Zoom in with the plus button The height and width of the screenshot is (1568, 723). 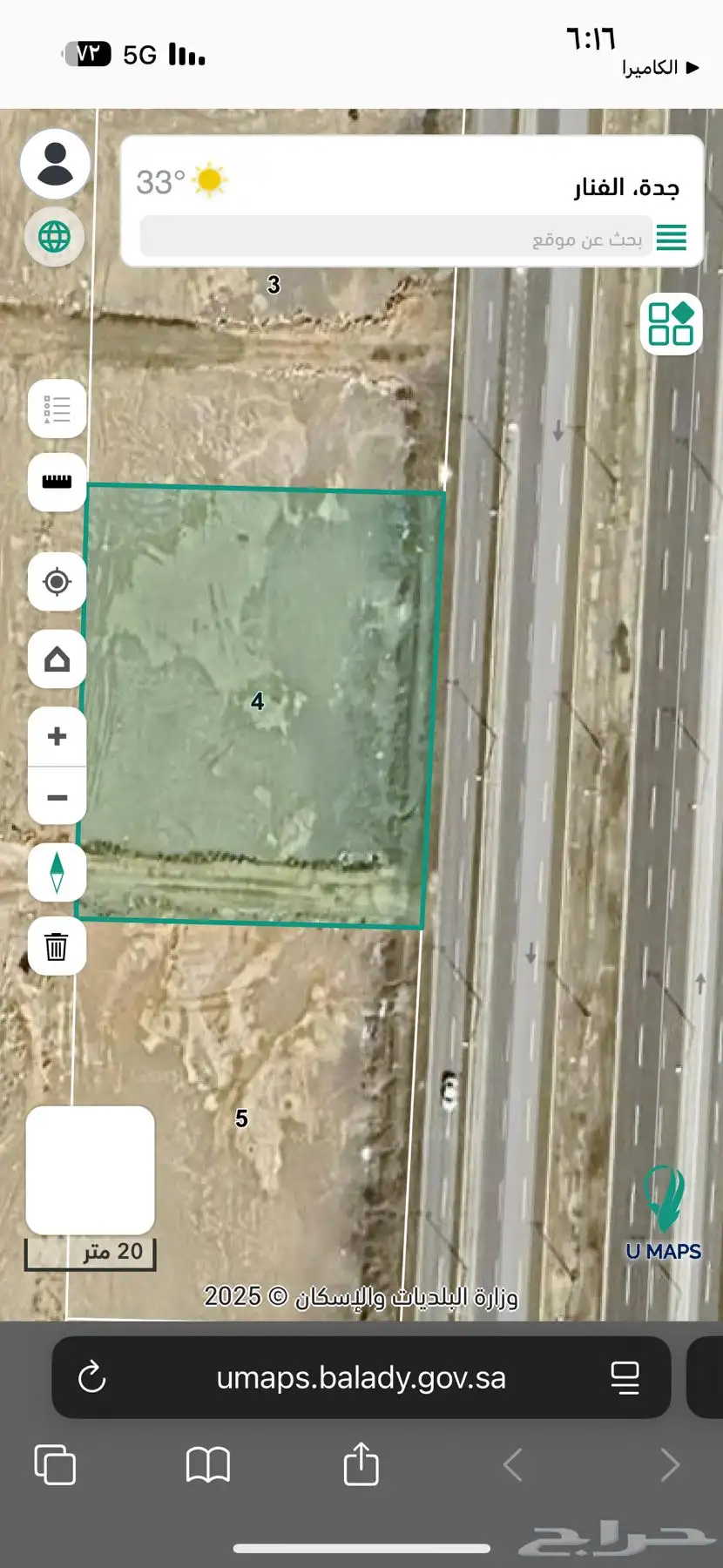tap(57, 737)
